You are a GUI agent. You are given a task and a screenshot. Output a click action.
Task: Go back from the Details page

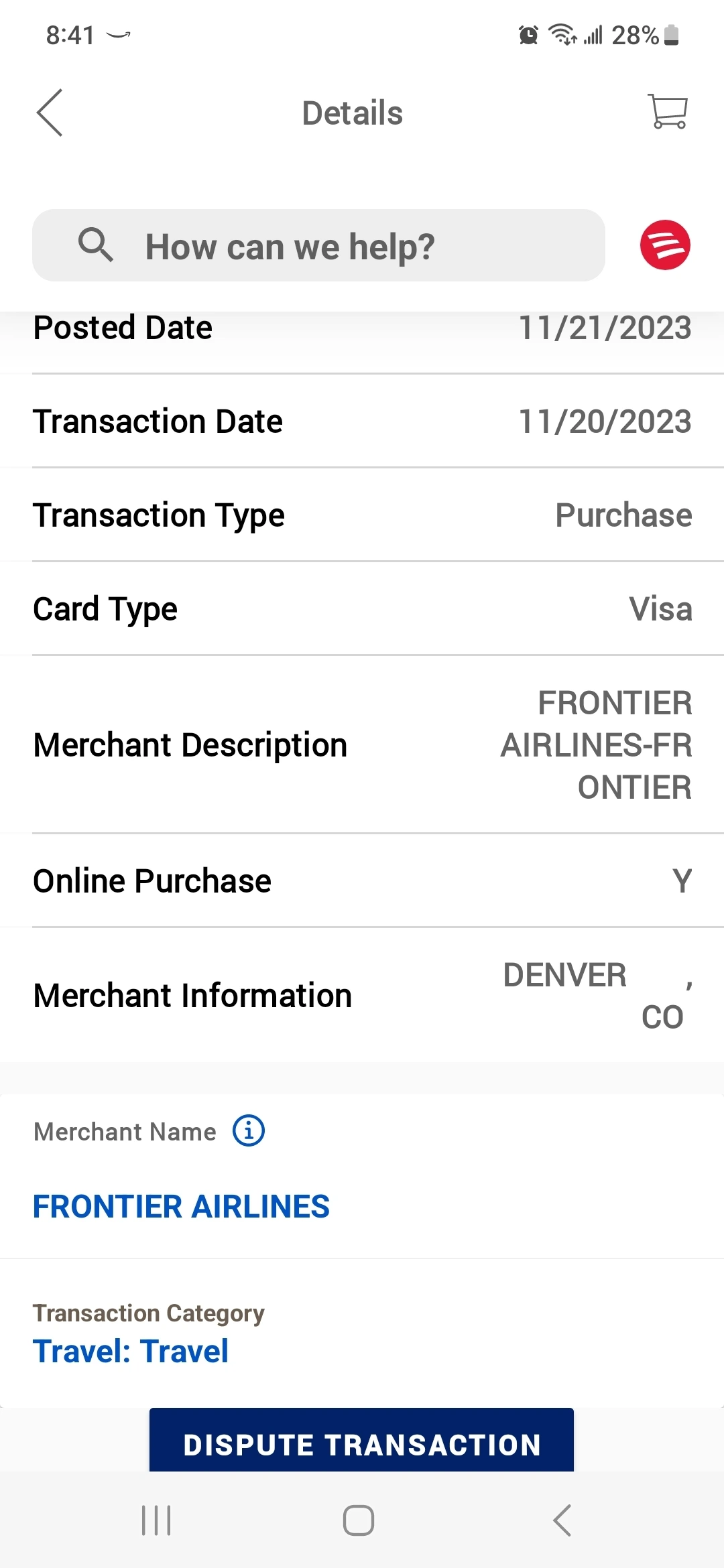point(50,113)
